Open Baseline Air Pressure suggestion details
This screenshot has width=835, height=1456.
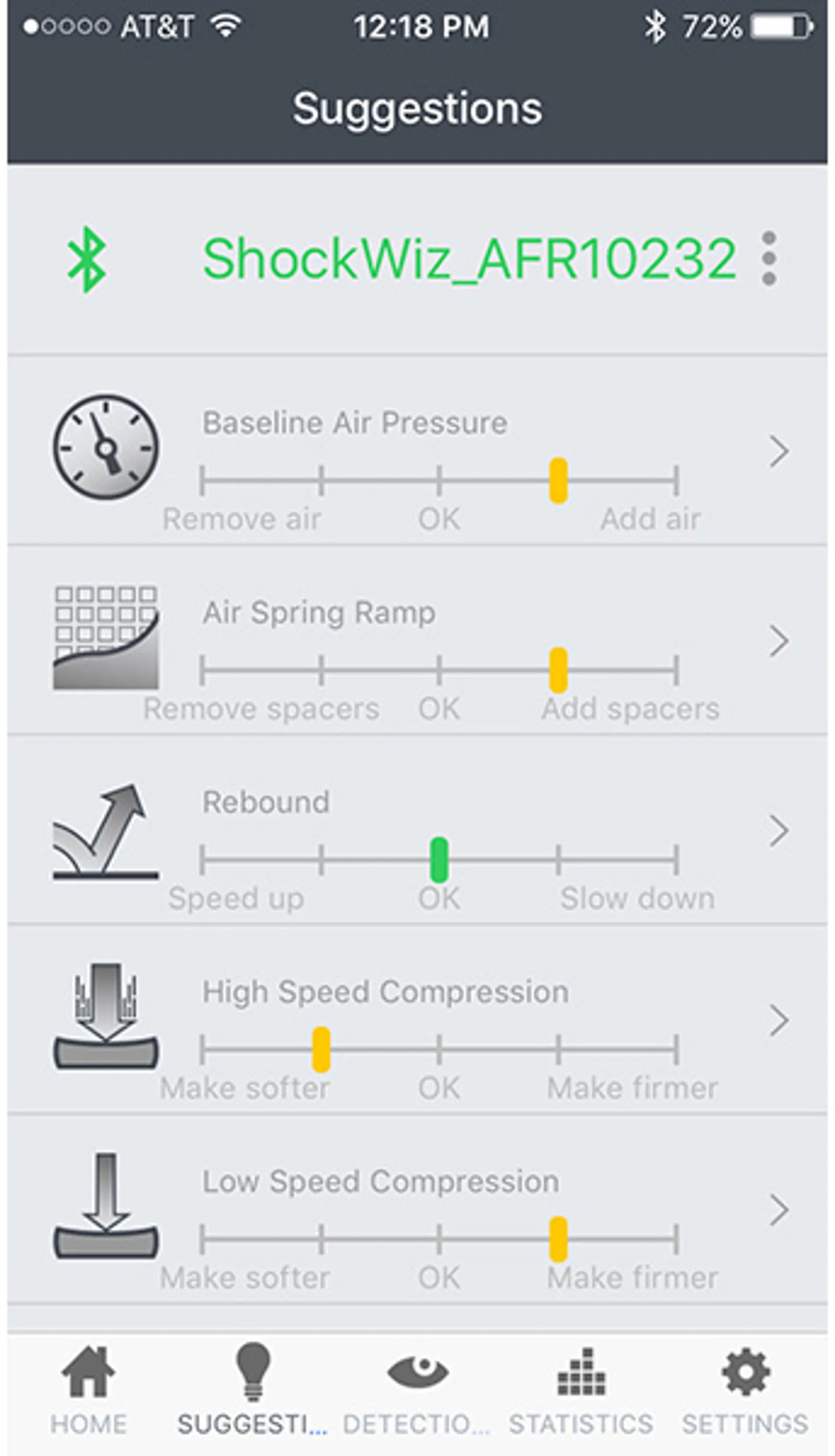(x=778, y=452)
